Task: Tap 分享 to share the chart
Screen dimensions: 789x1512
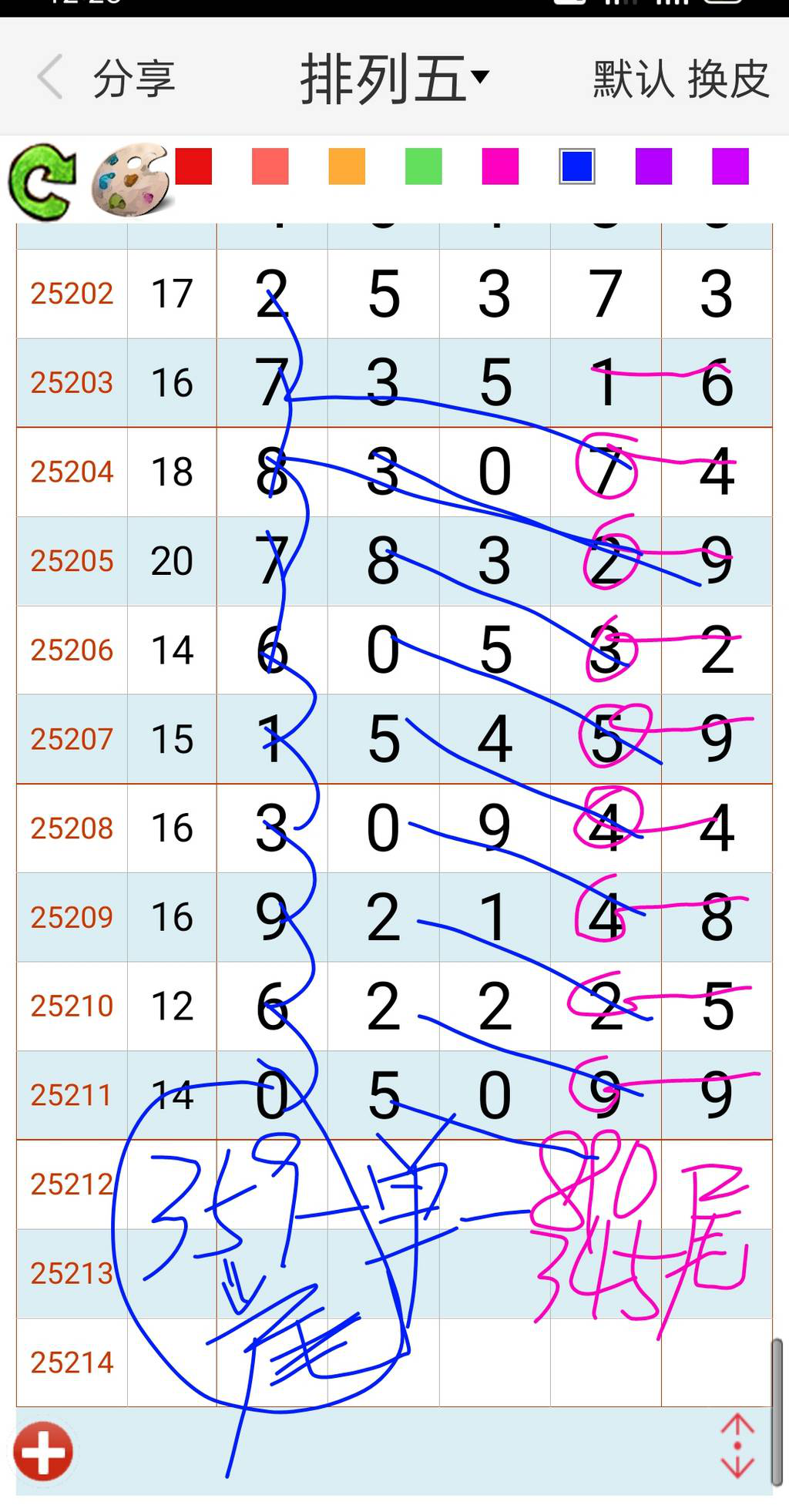Action: coord(134,79)
